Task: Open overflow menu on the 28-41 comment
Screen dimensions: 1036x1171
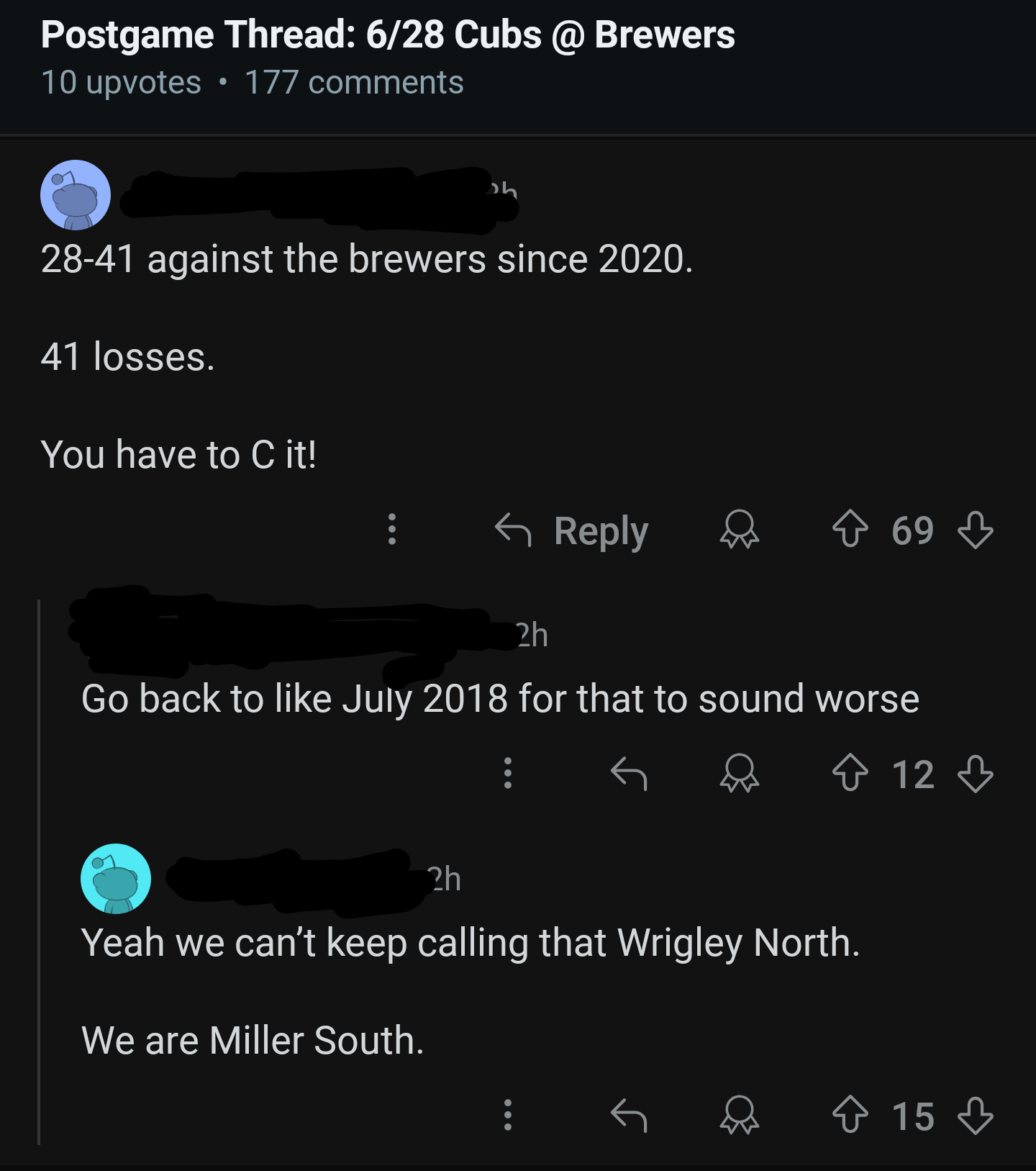Action: (392, 529)
